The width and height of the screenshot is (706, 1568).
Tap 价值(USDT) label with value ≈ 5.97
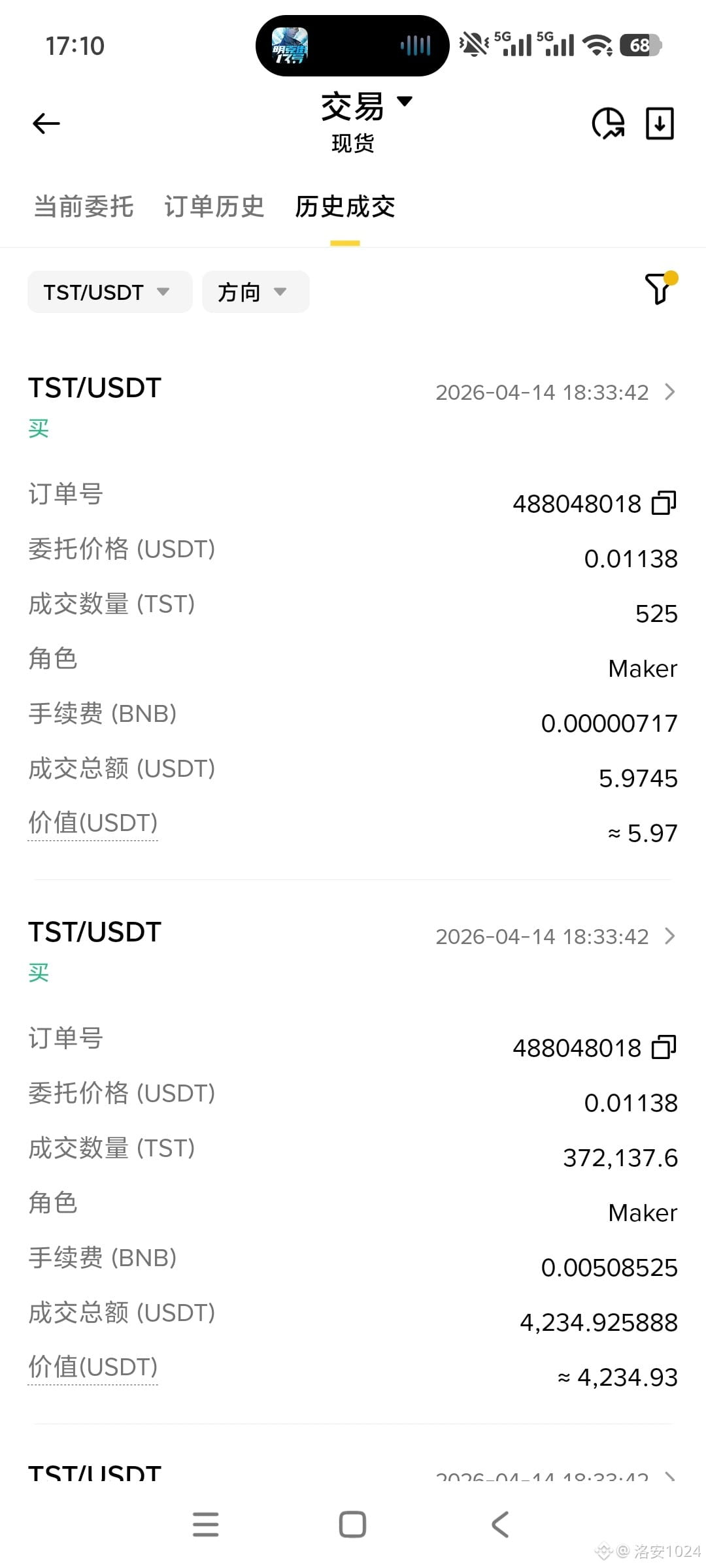[93, 823]
